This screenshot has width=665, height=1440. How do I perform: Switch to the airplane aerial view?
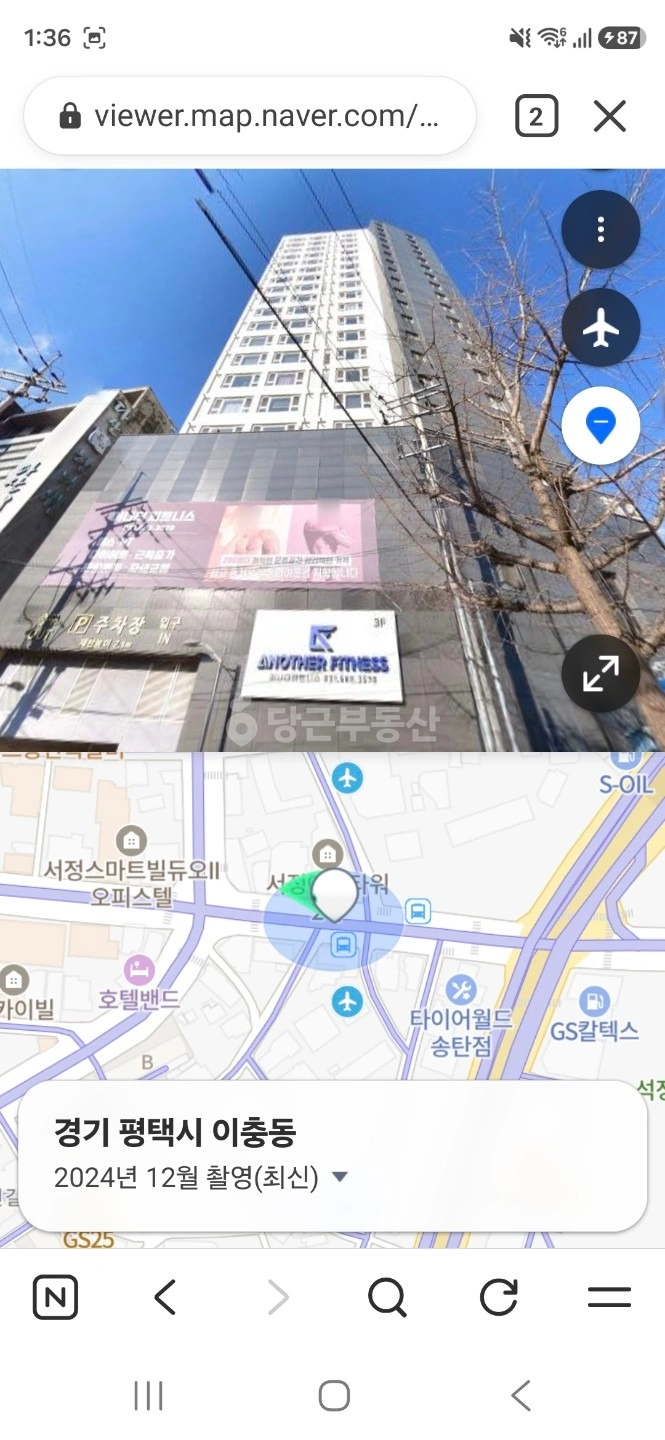point(600,328)
